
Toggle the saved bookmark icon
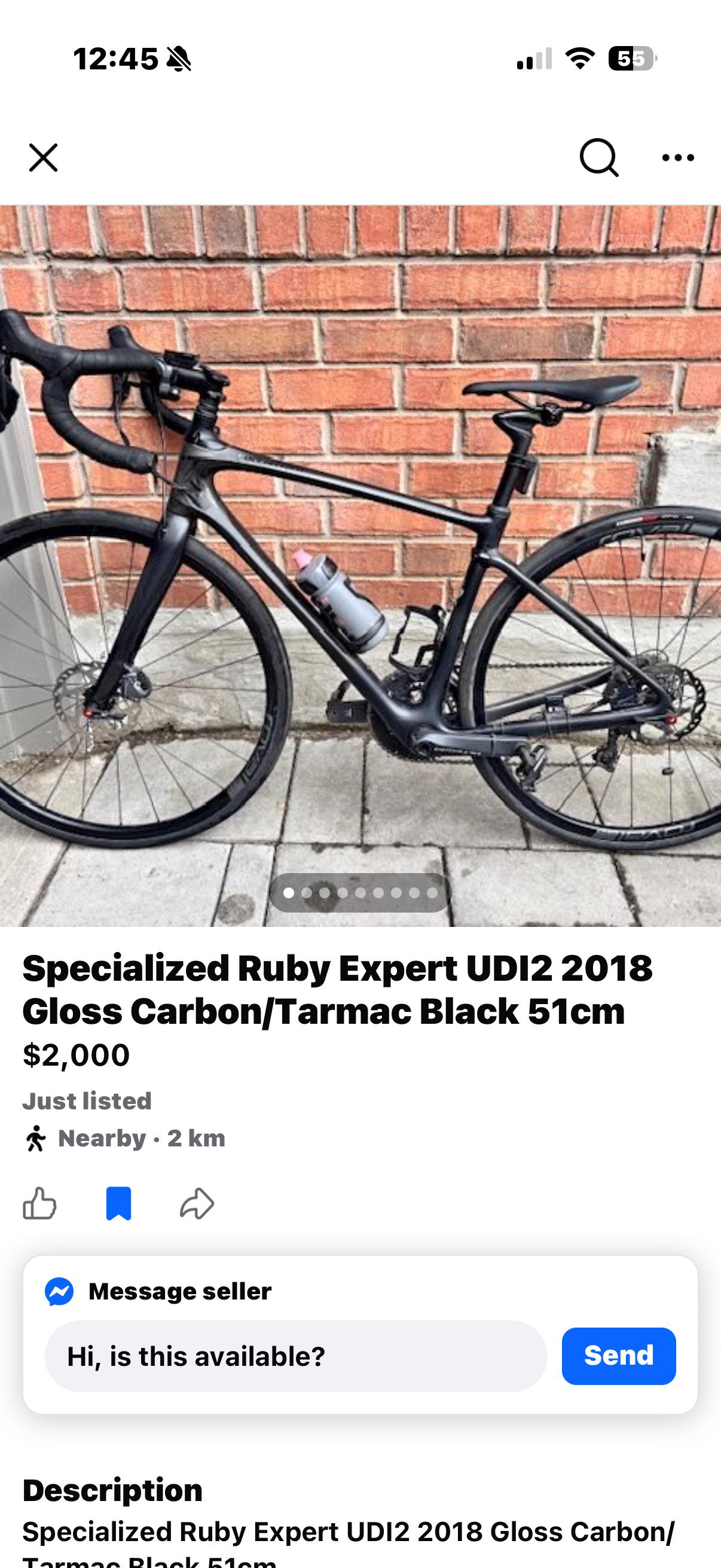pos(118,1203)
